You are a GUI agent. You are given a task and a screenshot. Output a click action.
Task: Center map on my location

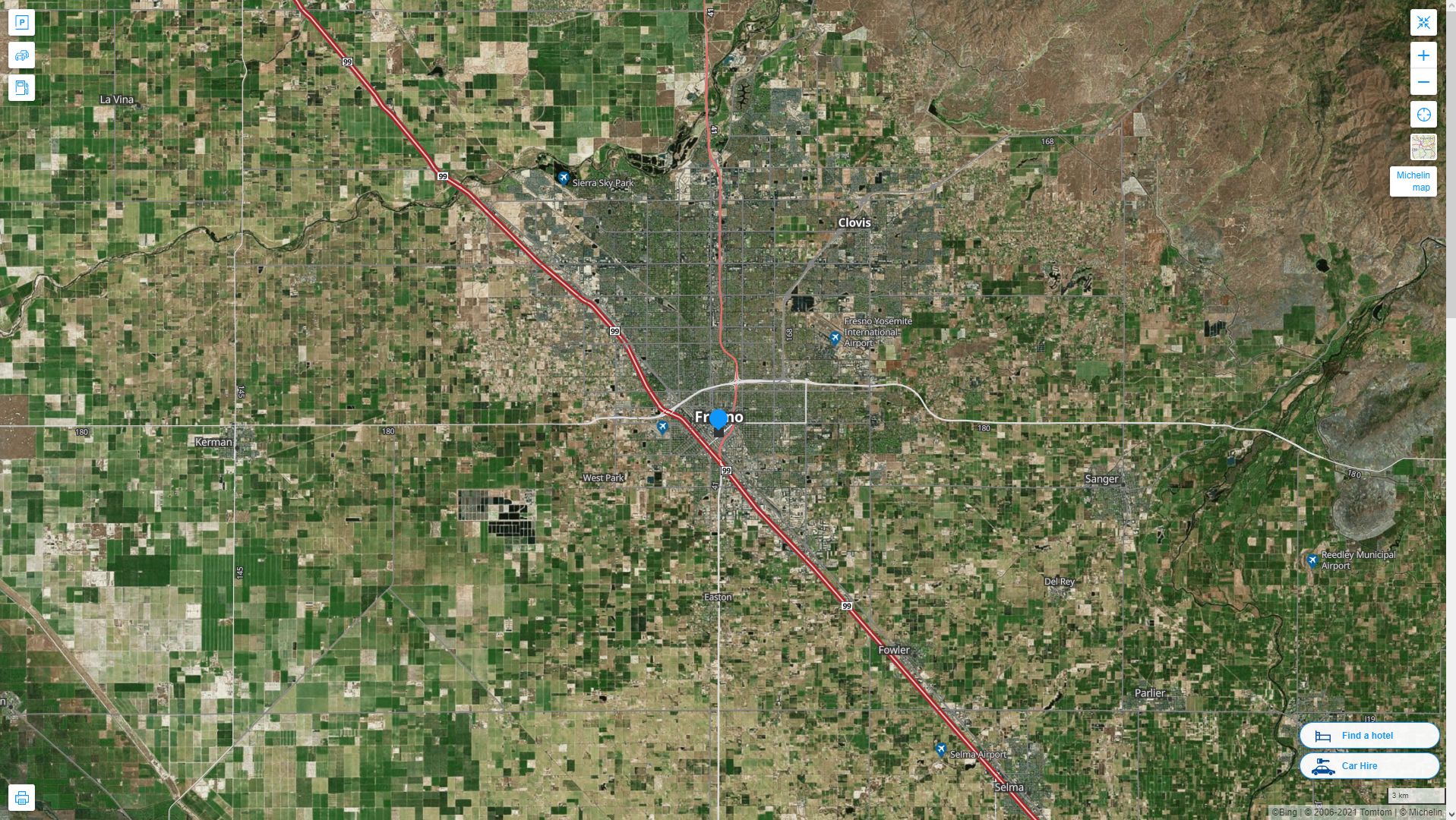coord(1423,115)
